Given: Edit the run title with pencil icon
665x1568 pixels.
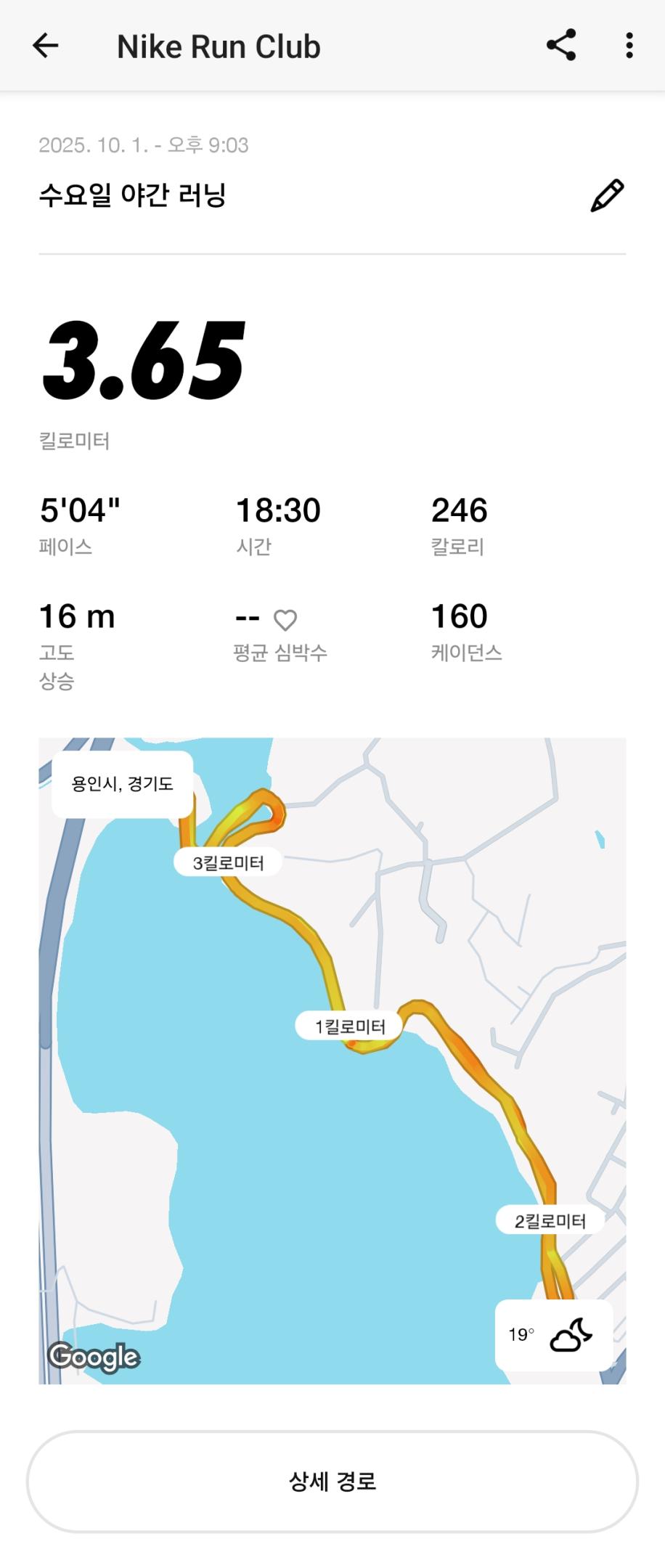Looking at the screenshot, I should pyautogui.click(x=607, y=195).
